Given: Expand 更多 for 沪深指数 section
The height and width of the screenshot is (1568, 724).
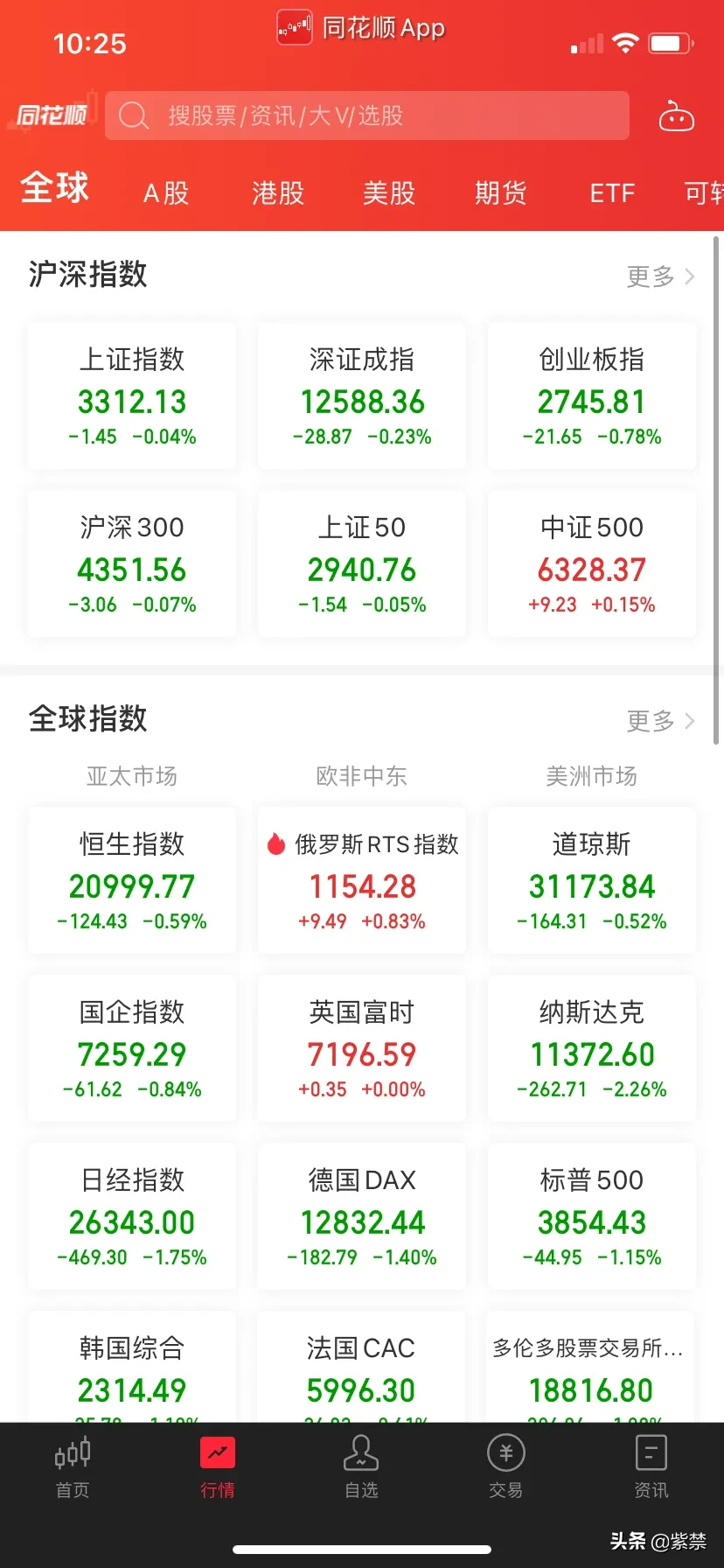Looking at the screenshot, I should coord(649,276).
